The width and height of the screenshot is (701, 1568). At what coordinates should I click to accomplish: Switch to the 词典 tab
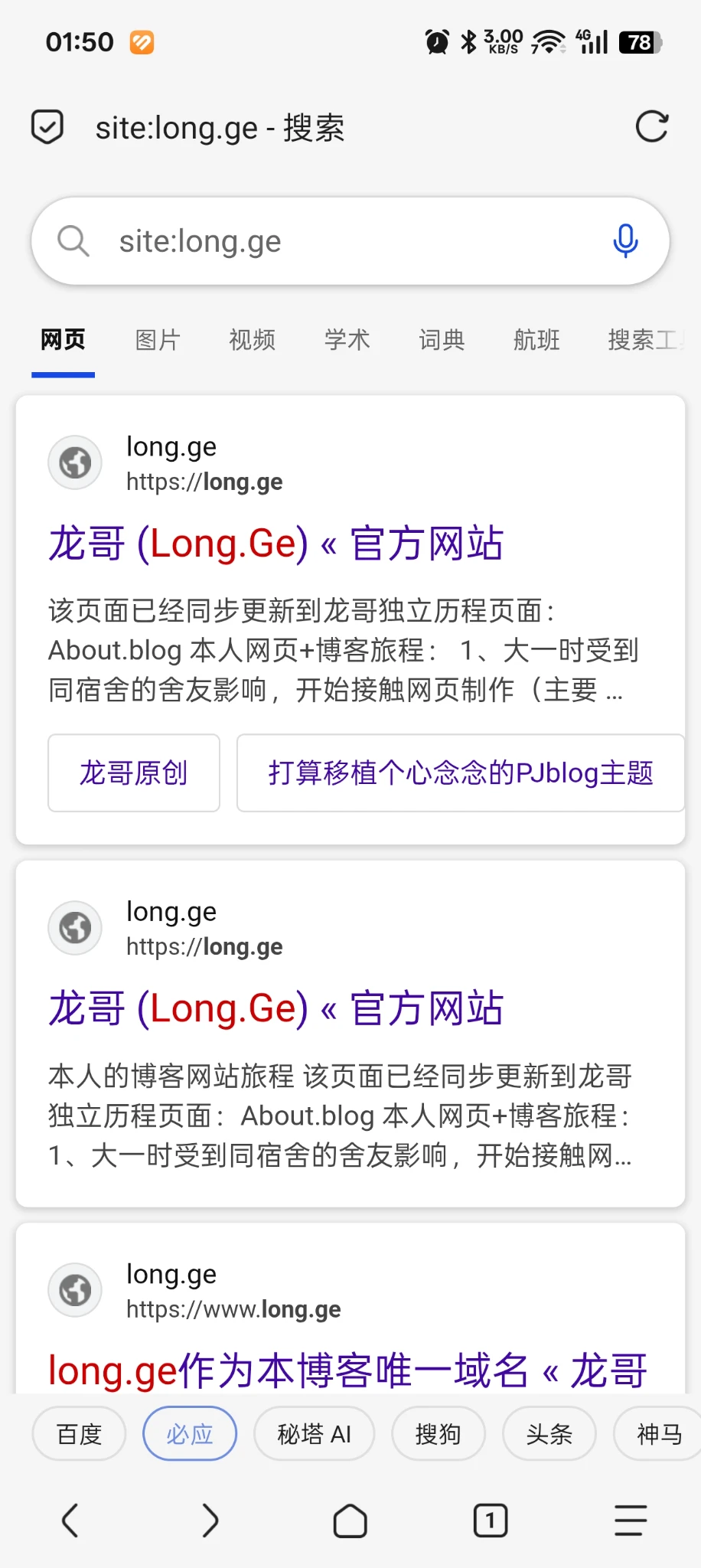442,340
